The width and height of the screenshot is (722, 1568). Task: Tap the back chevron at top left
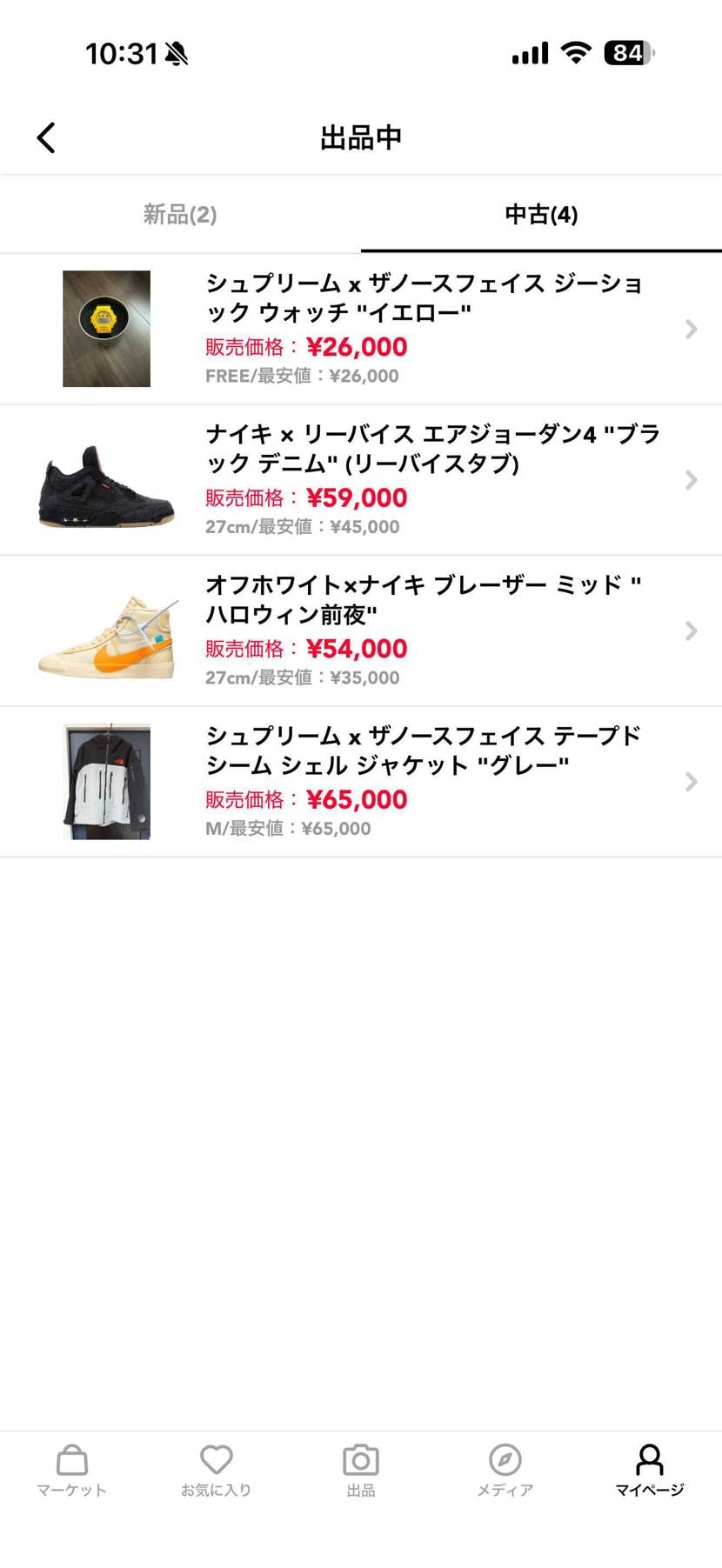(x=46, y=137)
